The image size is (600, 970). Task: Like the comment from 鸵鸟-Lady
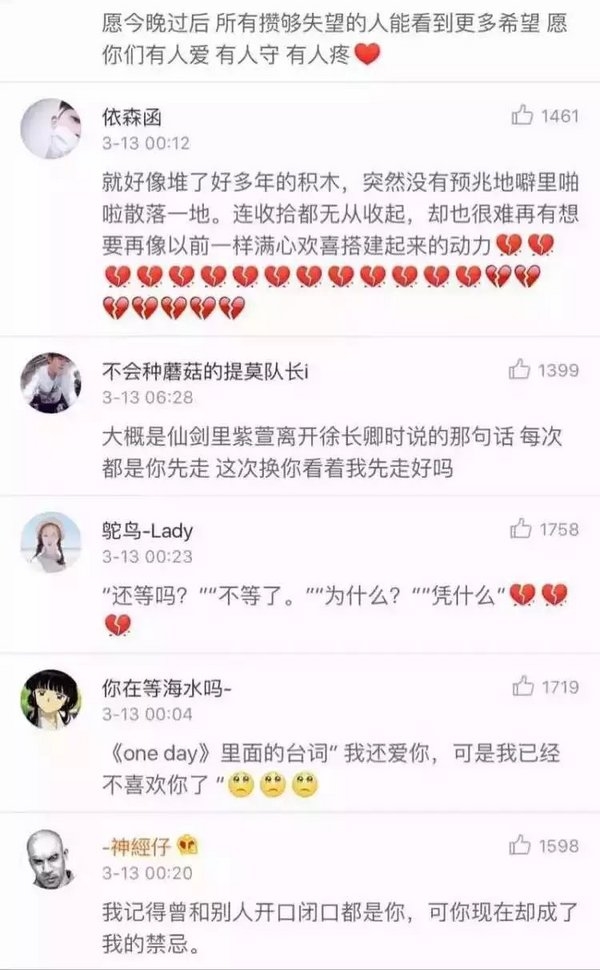coord(522,529)
